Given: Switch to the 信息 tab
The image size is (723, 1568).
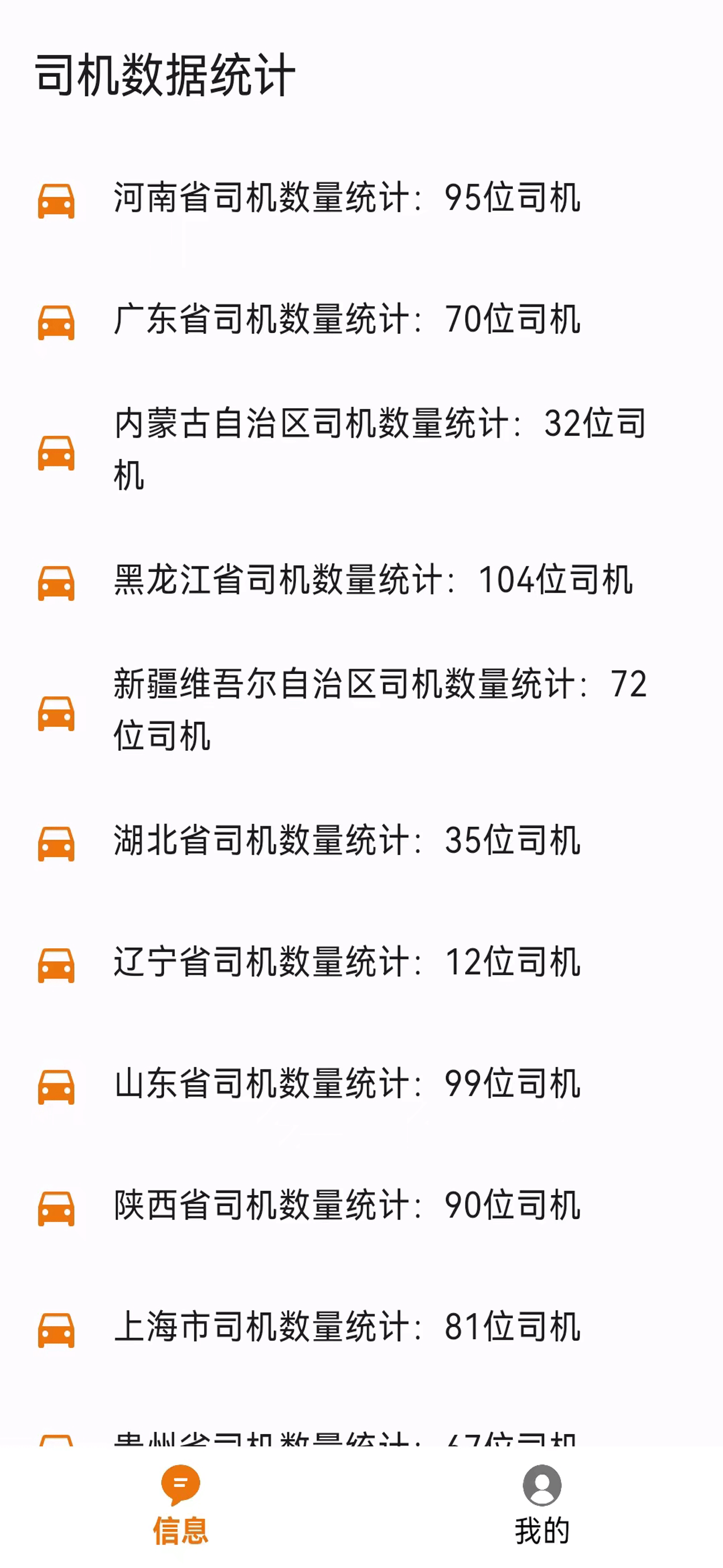Looking at the screenshot, I should pyautogui.click(x=180, y=1505).
